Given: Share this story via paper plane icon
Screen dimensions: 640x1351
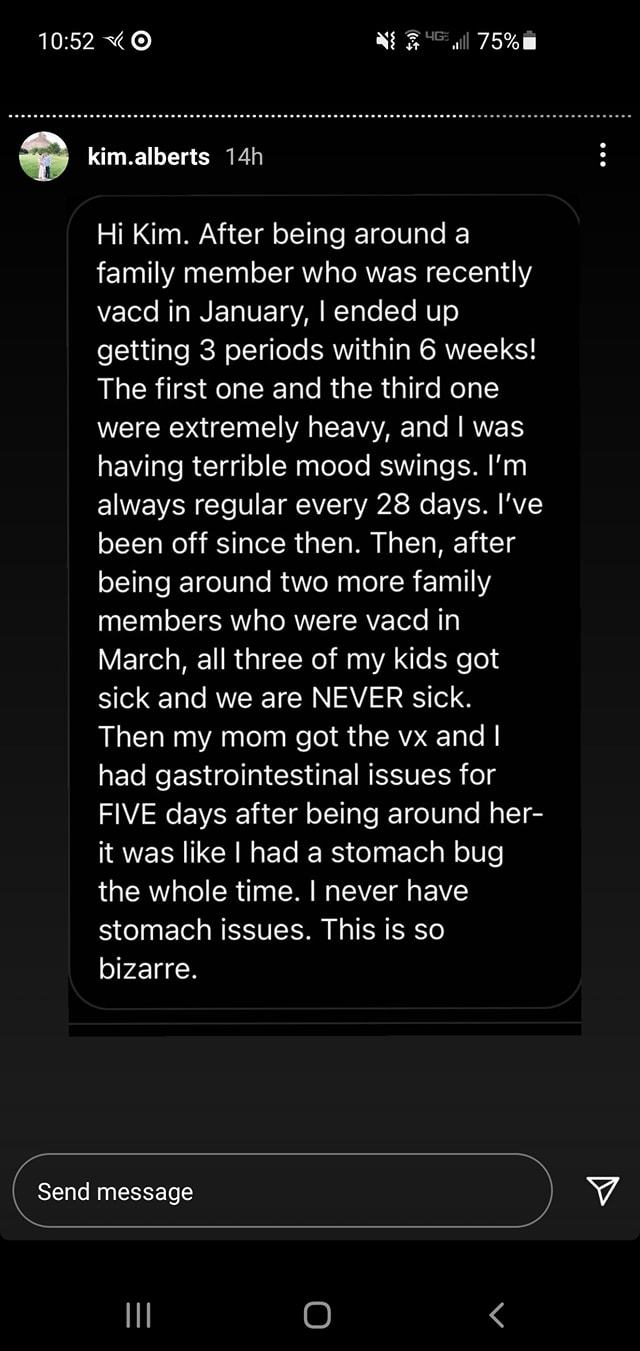Looking at the screenshot, I should pos(601,1189).
